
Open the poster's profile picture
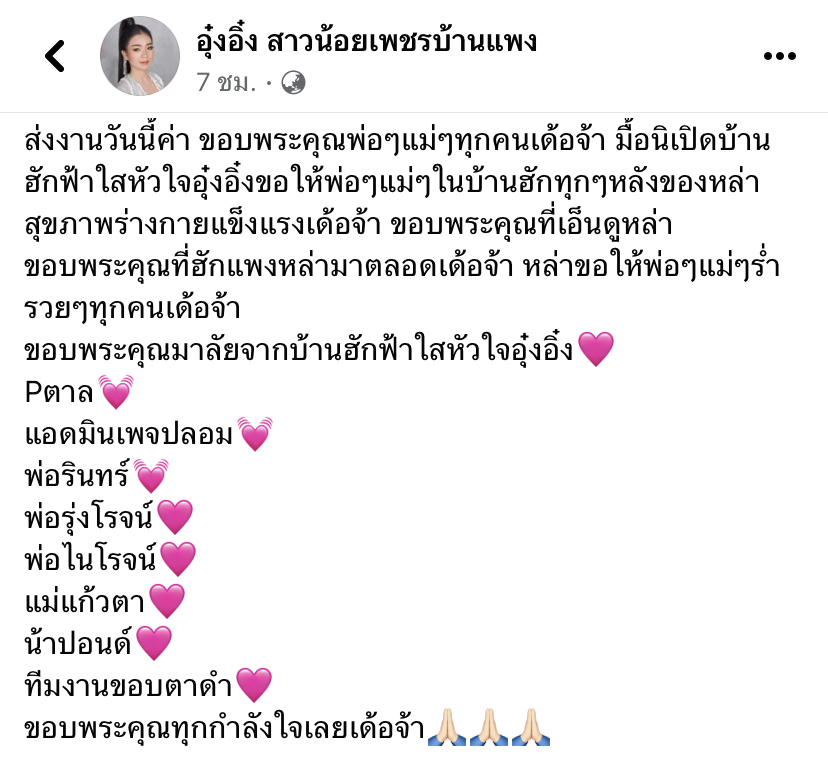(139, 56)
